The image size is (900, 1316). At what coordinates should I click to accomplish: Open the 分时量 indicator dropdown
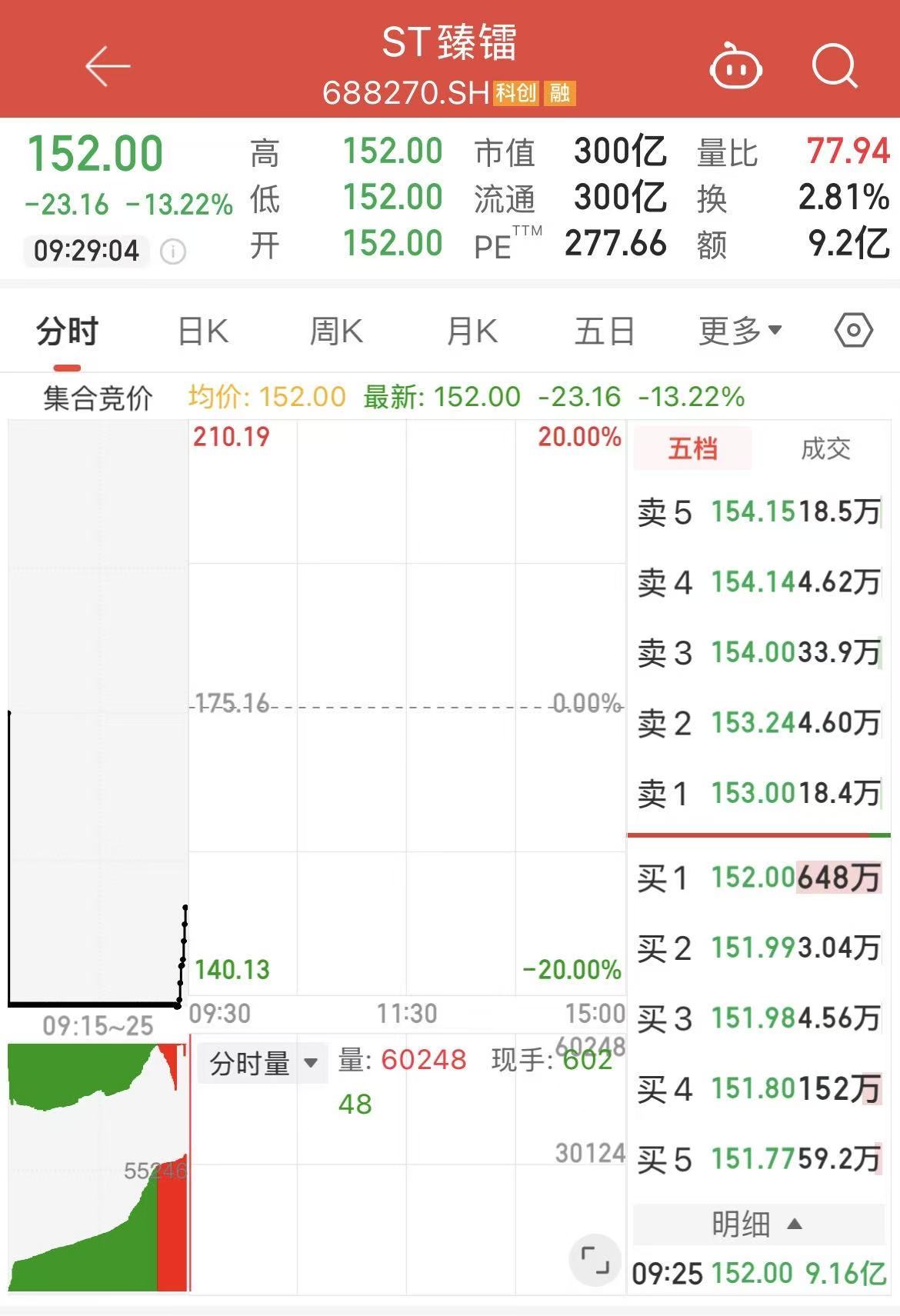[x=263, y=1064]
